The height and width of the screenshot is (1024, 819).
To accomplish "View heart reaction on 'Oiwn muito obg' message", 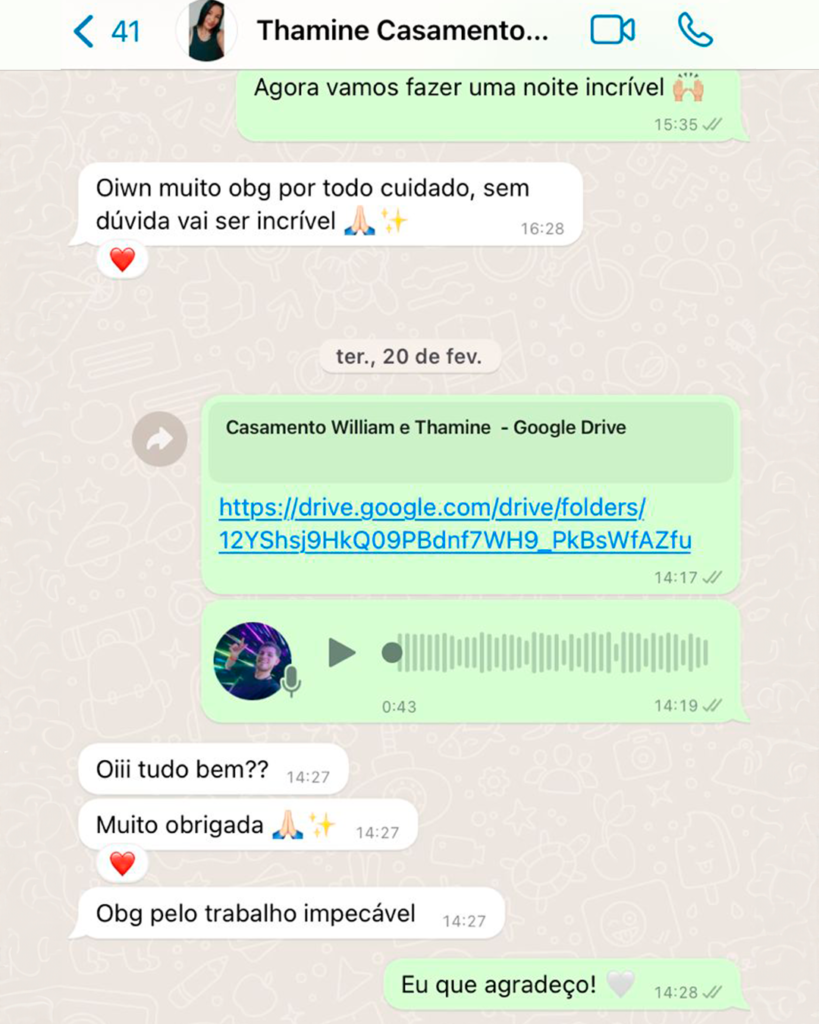I will tap(122, 260).
